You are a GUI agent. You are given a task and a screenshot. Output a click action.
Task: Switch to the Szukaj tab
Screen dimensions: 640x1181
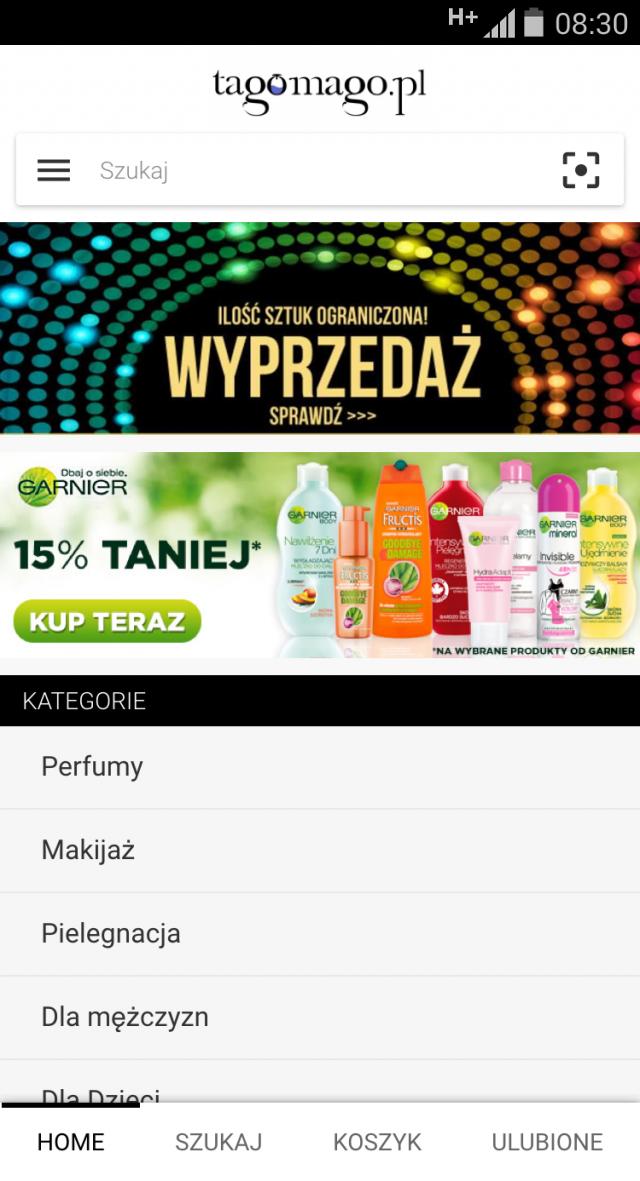coord(218,1142)
